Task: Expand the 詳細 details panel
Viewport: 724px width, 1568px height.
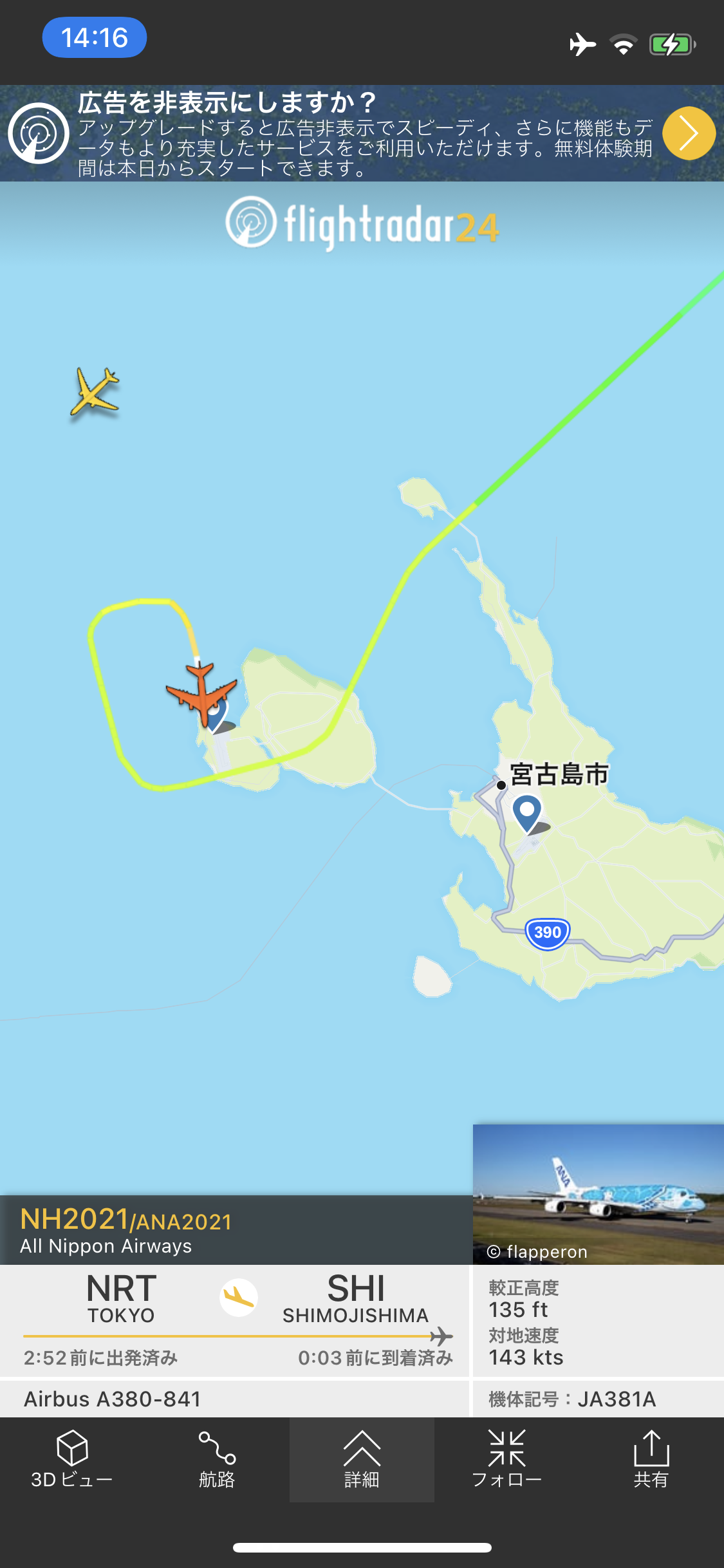Action: 362,1459
